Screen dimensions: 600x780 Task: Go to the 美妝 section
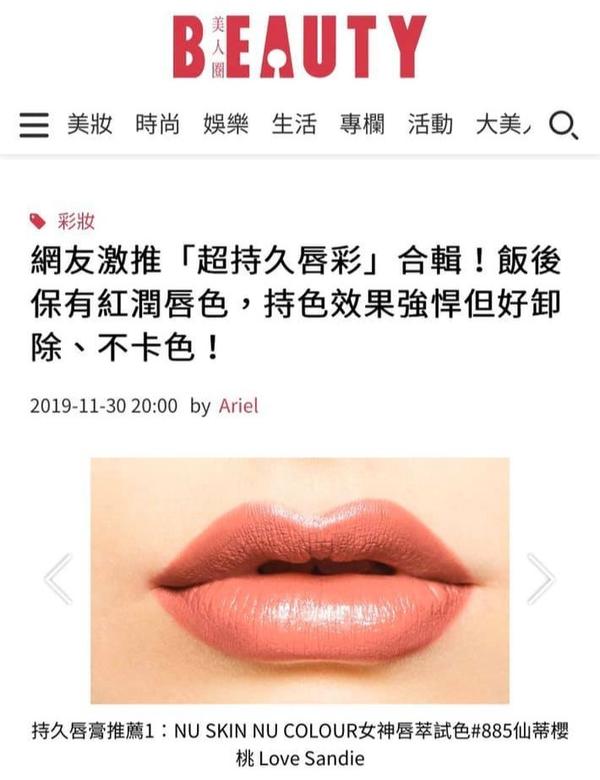89,126
